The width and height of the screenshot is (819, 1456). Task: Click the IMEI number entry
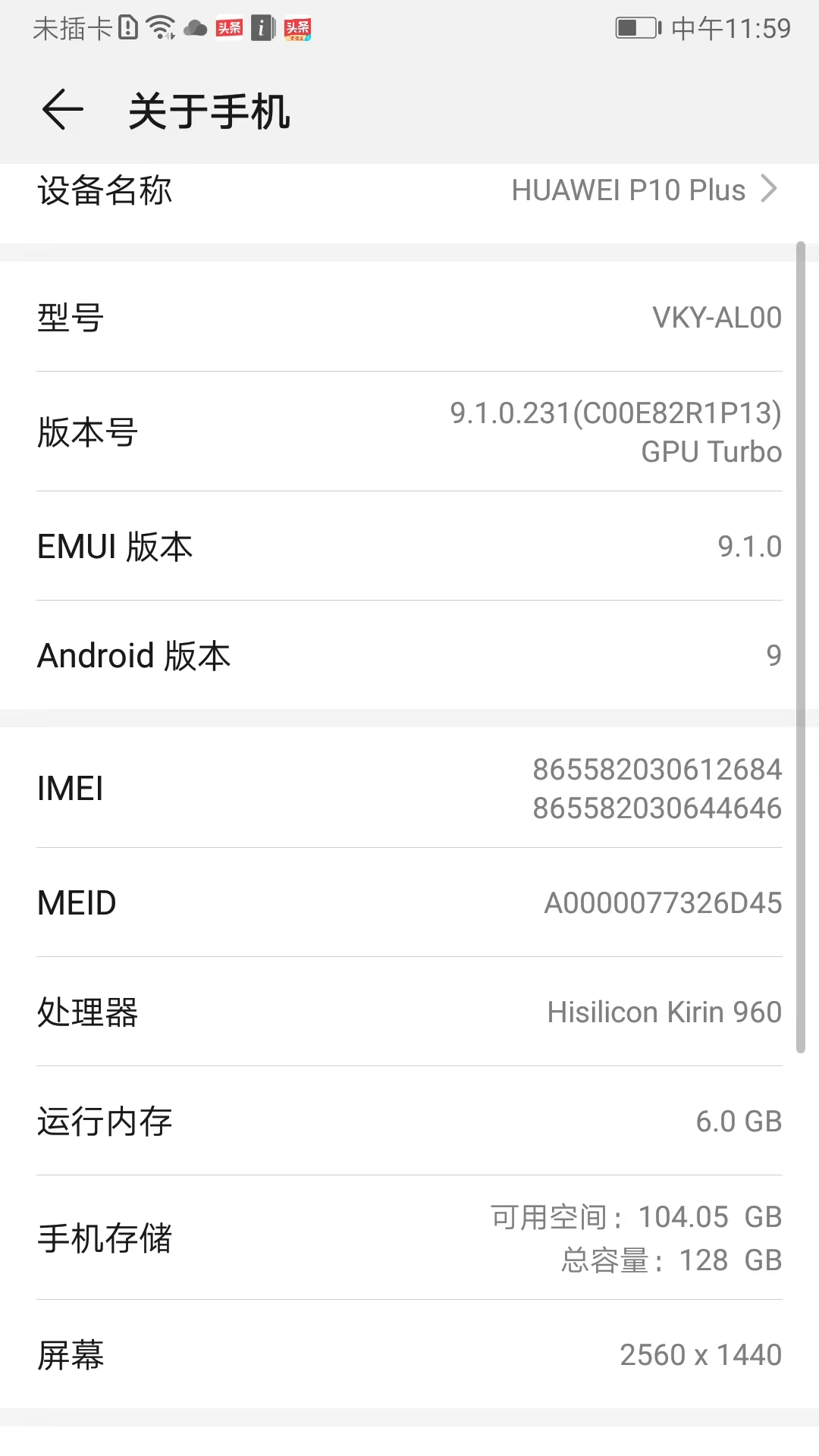pos(409,789)
